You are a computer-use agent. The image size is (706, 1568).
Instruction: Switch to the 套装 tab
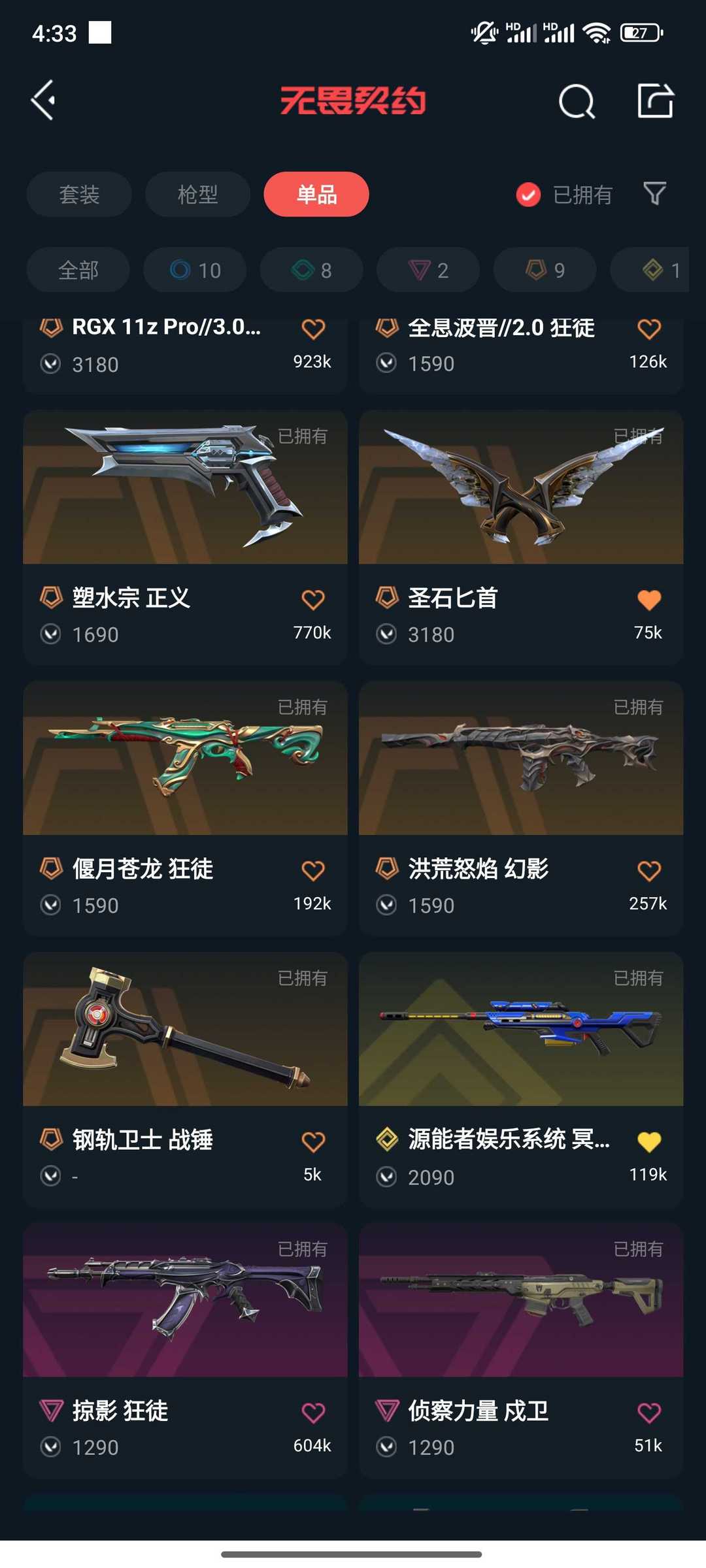pyautogui.click(x=79, y=194)
